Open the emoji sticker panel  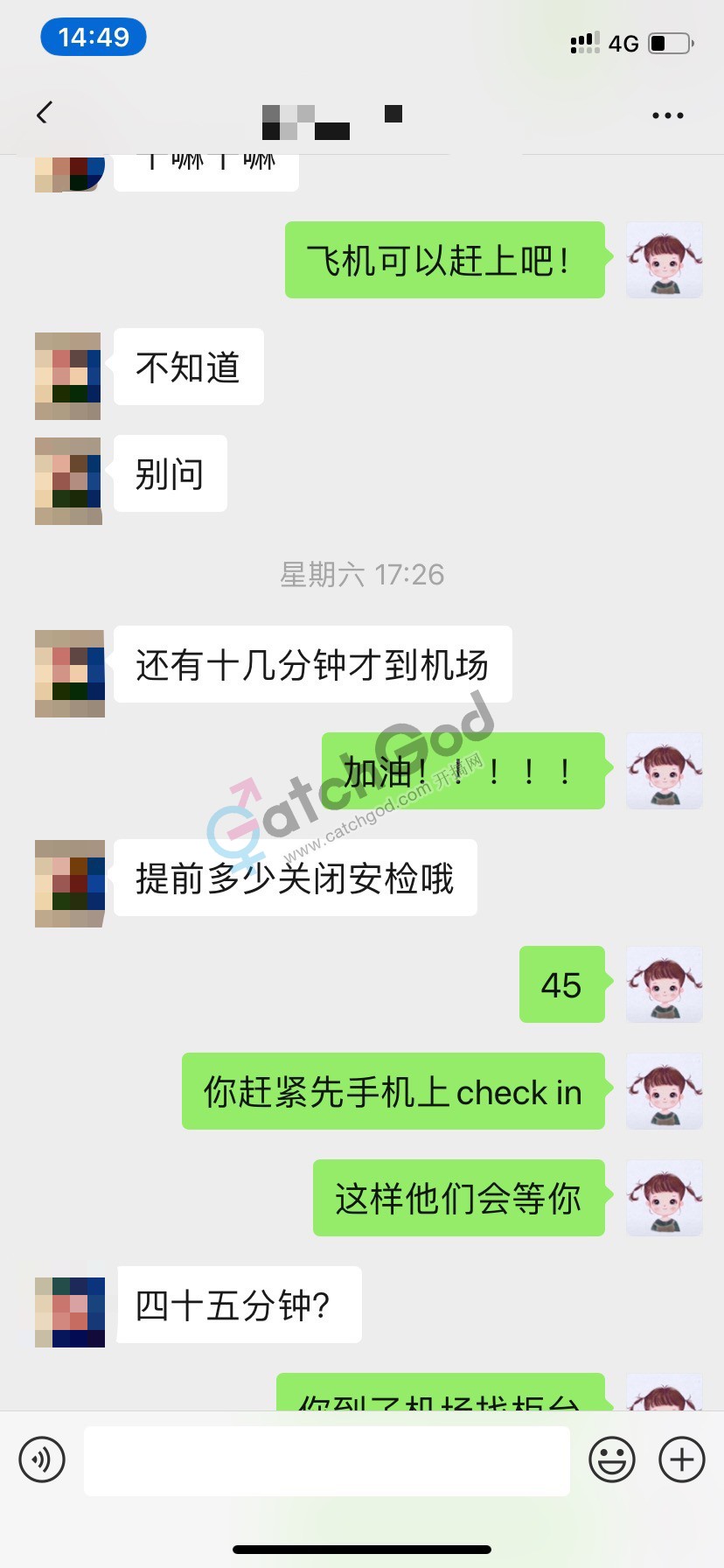point(611,1459)
